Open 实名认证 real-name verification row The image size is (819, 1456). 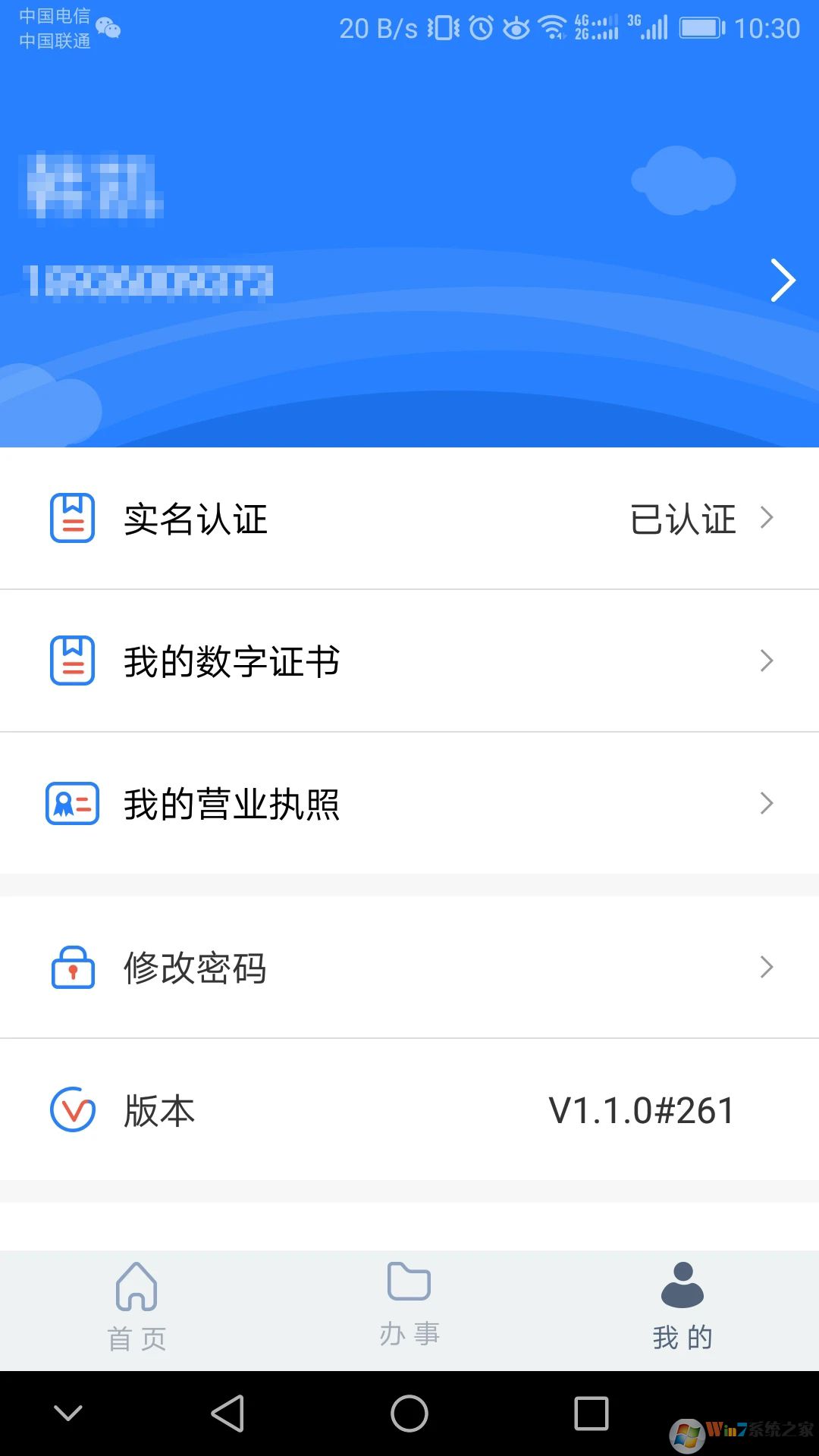click(x=409, y=519)
